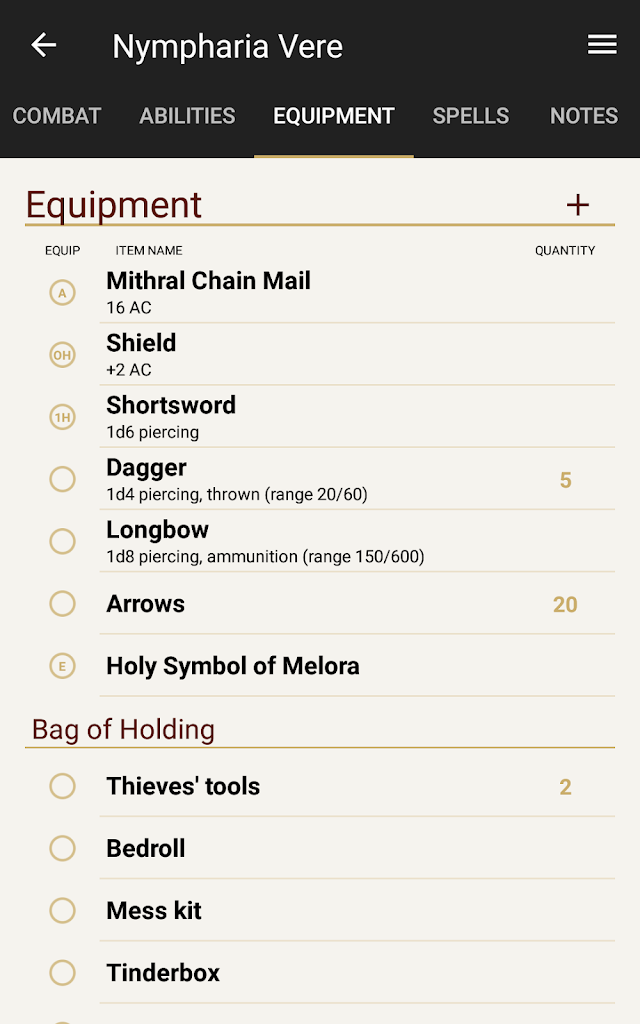Image resolution: width=640 pixels, height=1024 pixels.
Task: Go back using the arrow icon
Action: [43, 45]
